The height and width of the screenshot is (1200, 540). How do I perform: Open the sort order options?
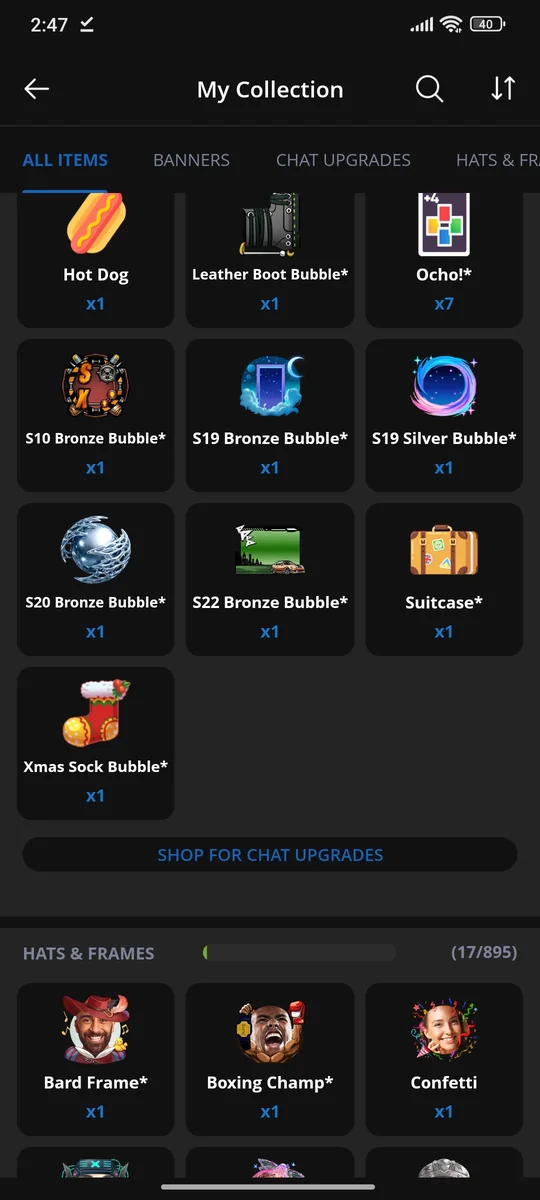pyautogui.click(x=503, y=89)
